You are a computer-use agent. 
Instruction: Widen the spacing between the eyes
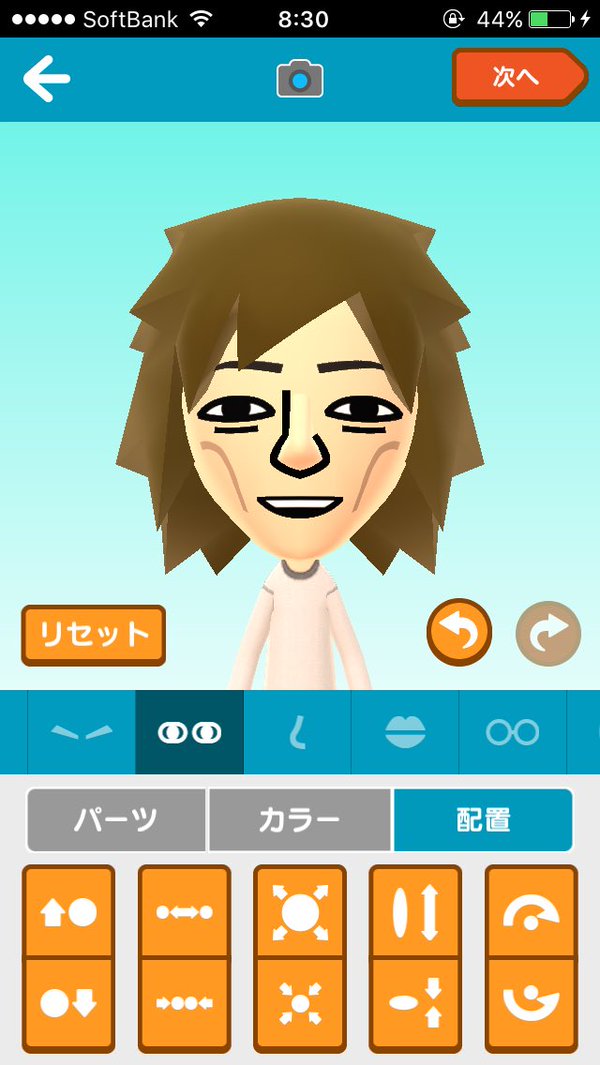coord(184,911)
